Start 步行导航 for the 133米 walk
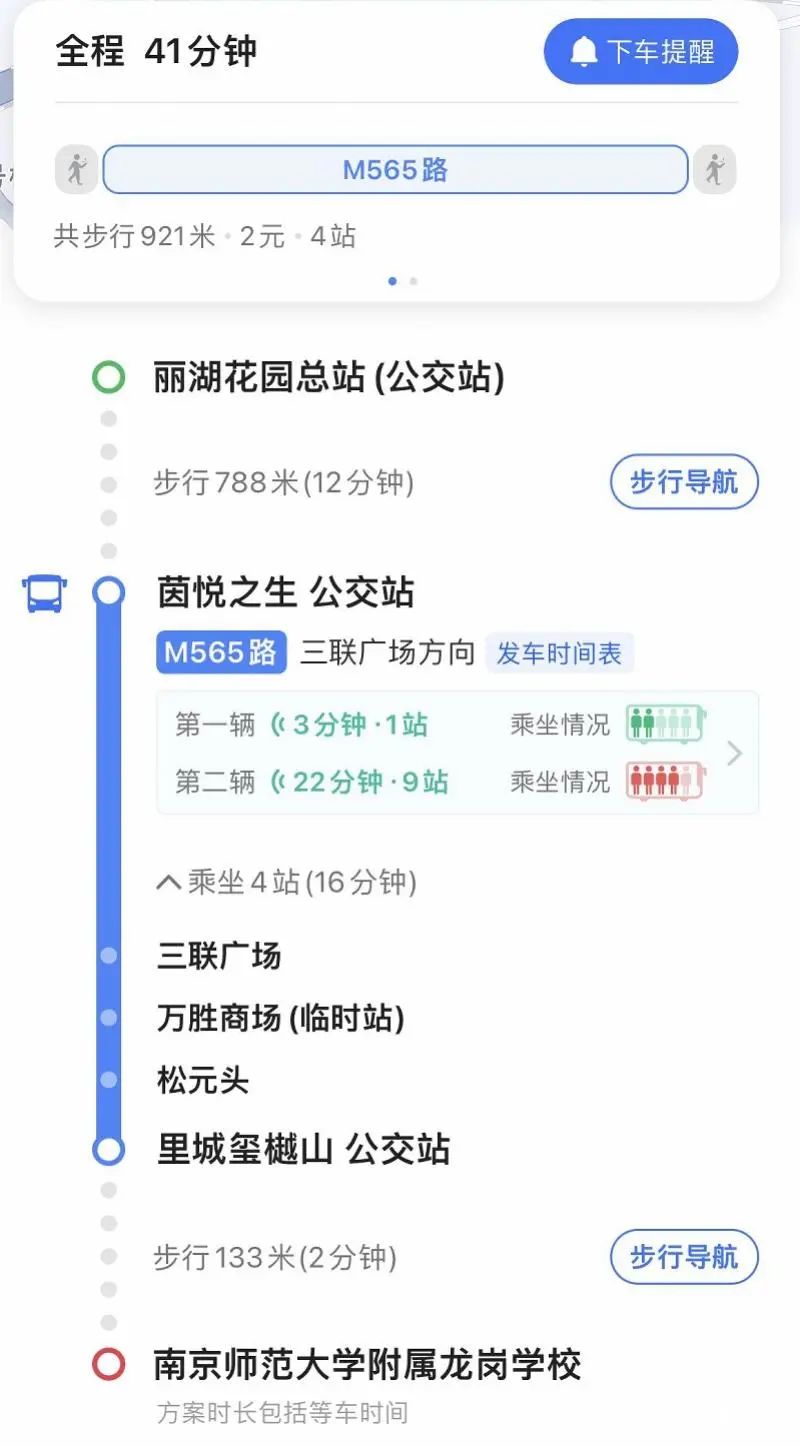 tap(684, 1257)
